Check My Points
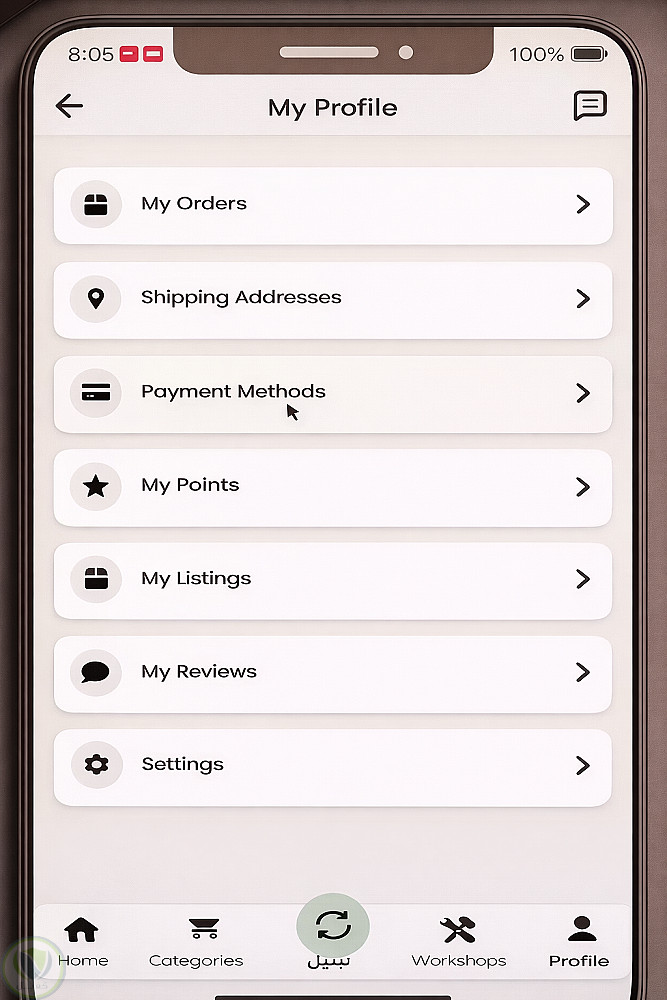Viewport: 667px width, 1000px height. click(x=332, y=487)
